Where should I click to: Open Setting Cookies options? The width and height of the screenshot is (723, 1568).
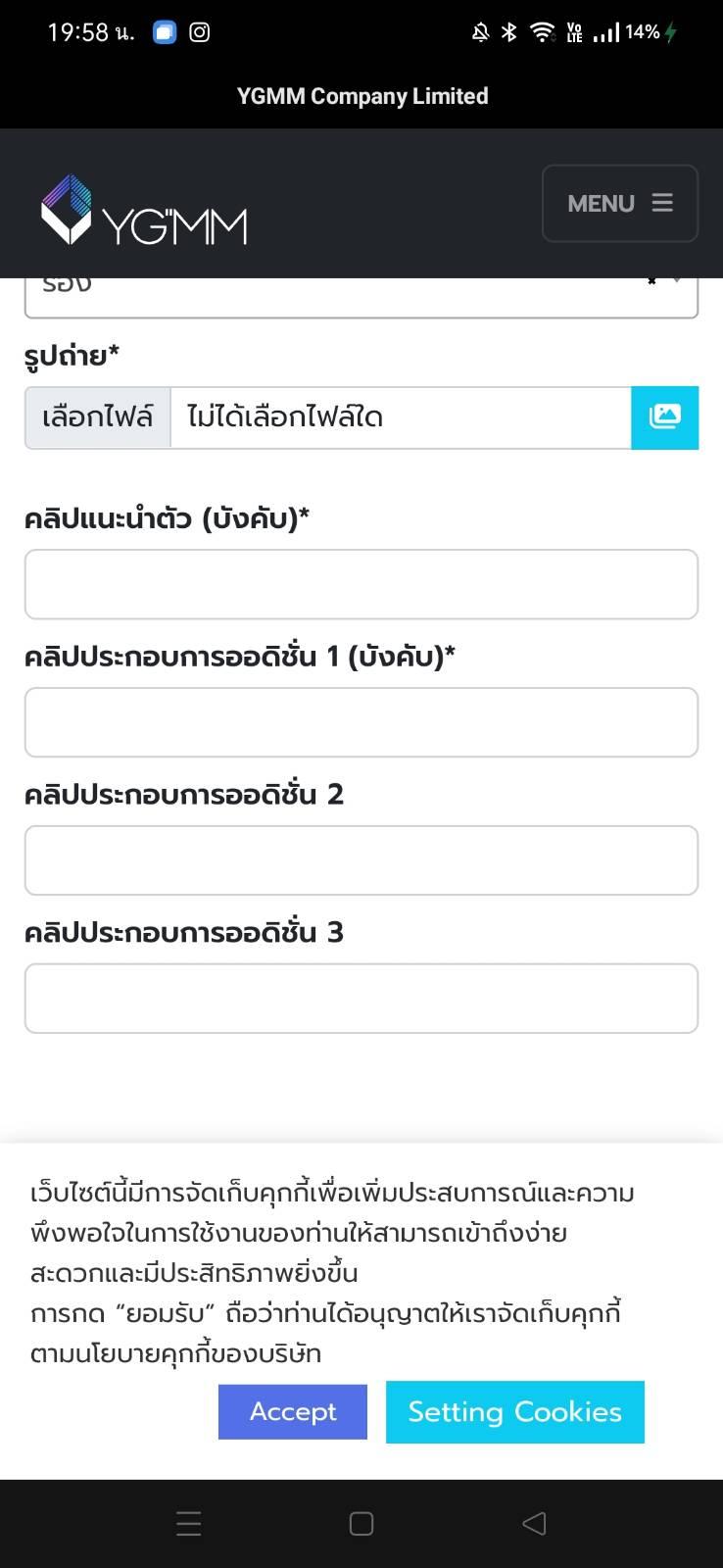tap(515, 1411)
